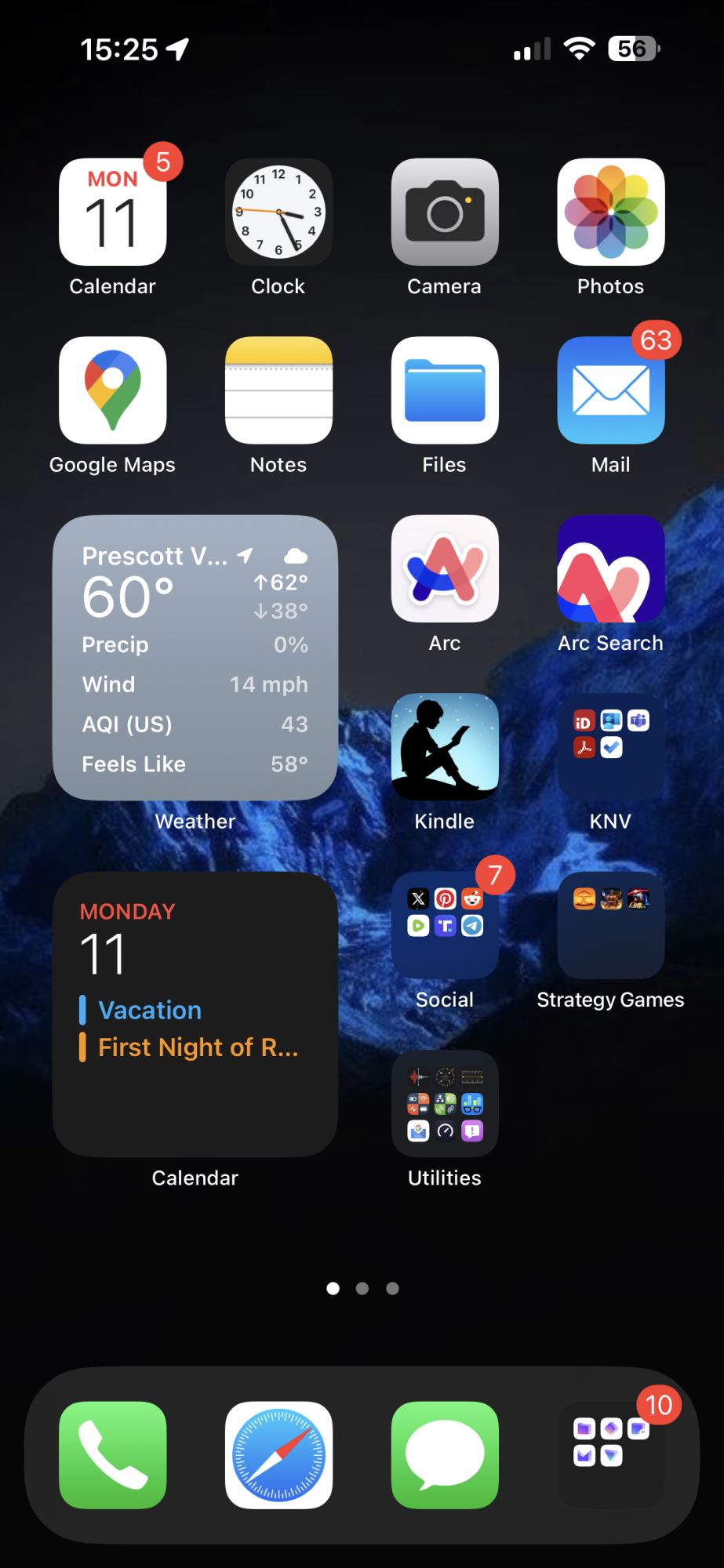Open the Strategy Games folder
This screenshot has height=1568, width=724.
pos(611,925)
